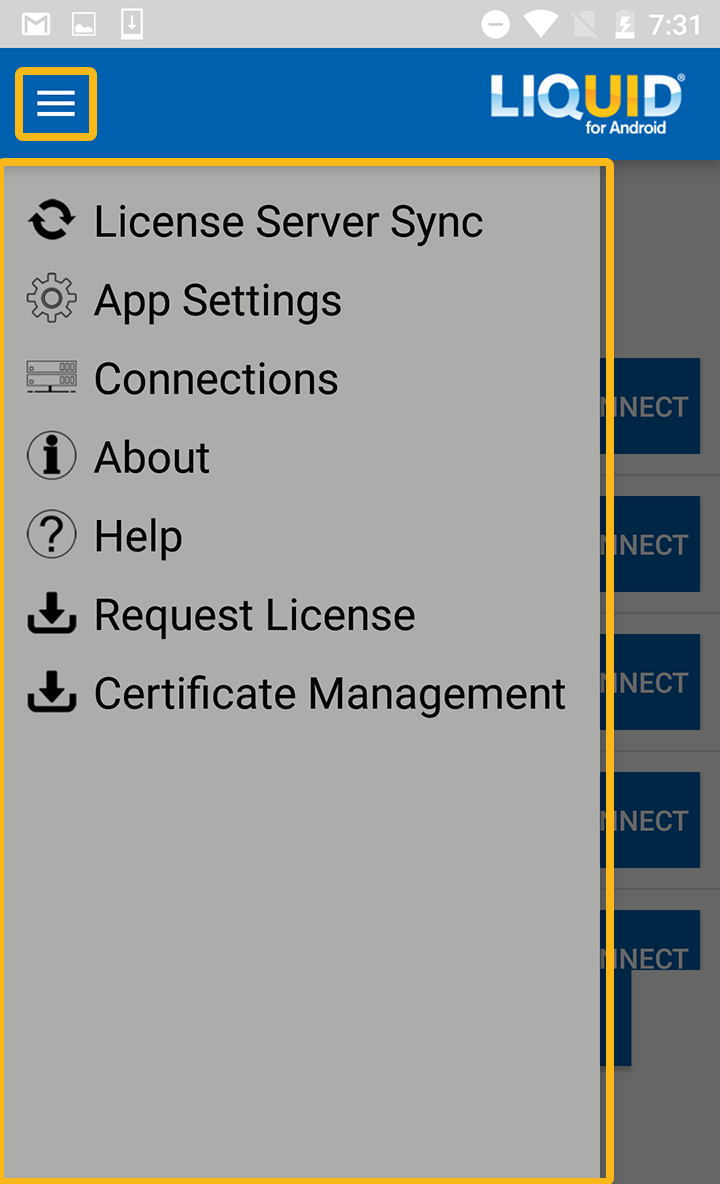
Task: Tap the hamburger menu button
Action: [56, 103]
